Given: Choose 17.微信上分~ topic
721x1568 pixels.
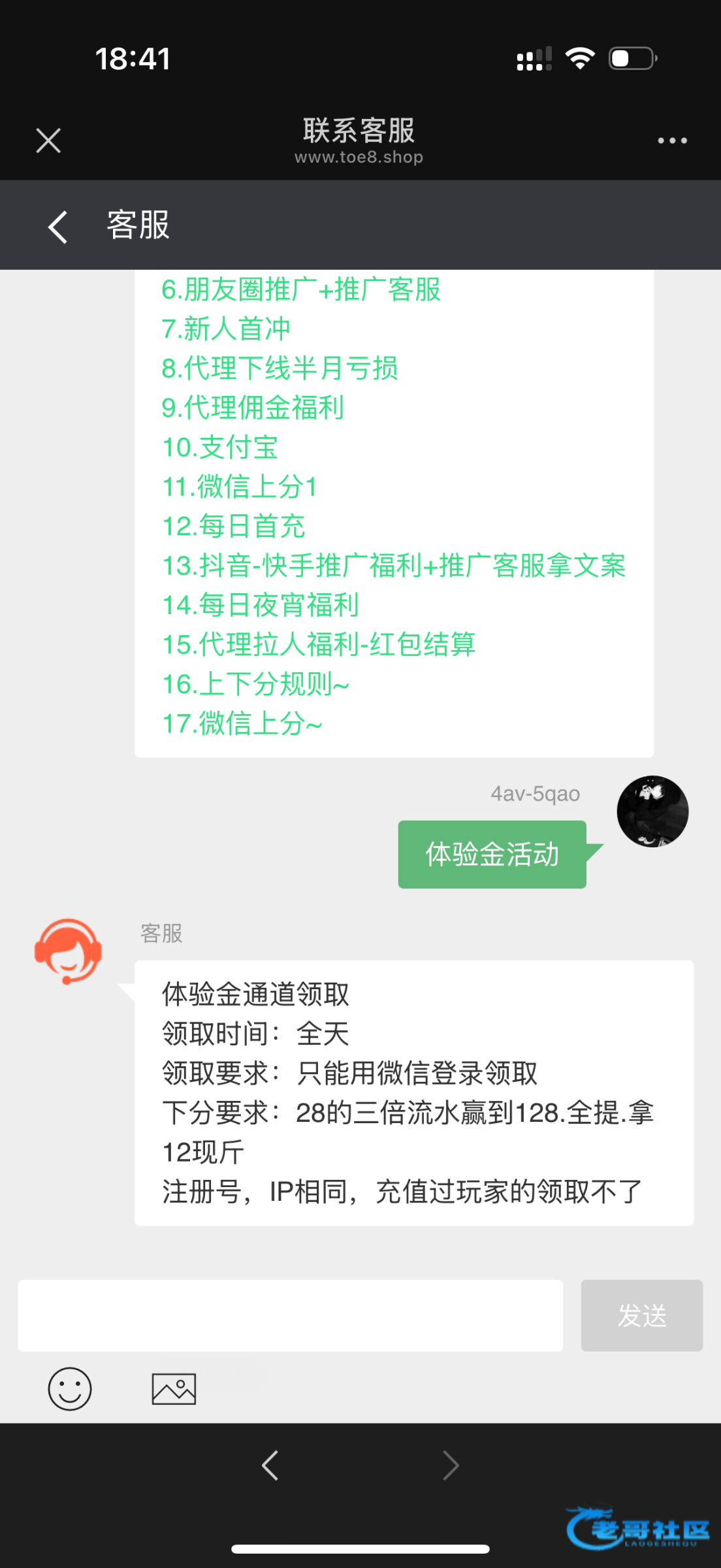Looking at the screenshot, I should (x=242, y=724).
